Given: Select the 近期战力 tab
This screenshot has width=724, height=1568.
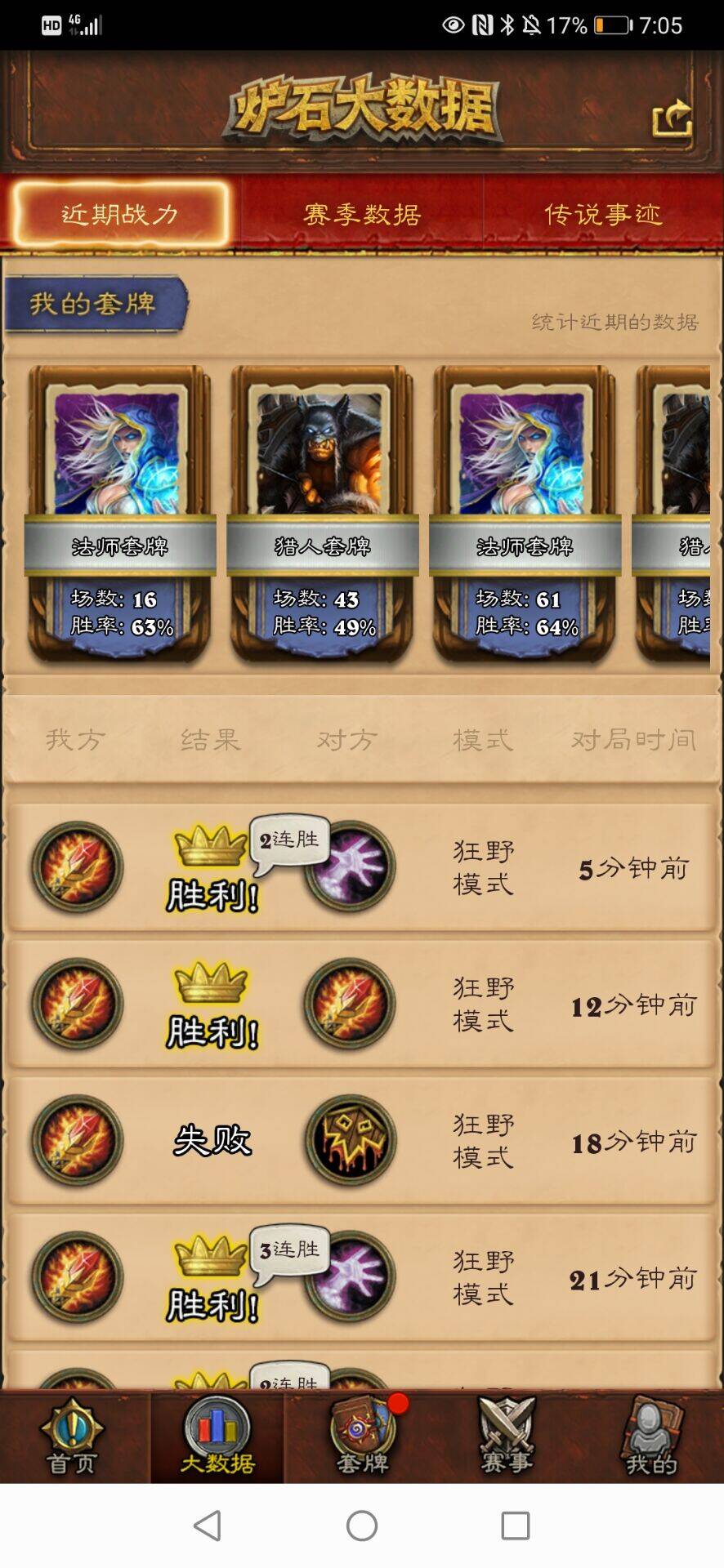Looking at the screenshot, I should [119, 214].
